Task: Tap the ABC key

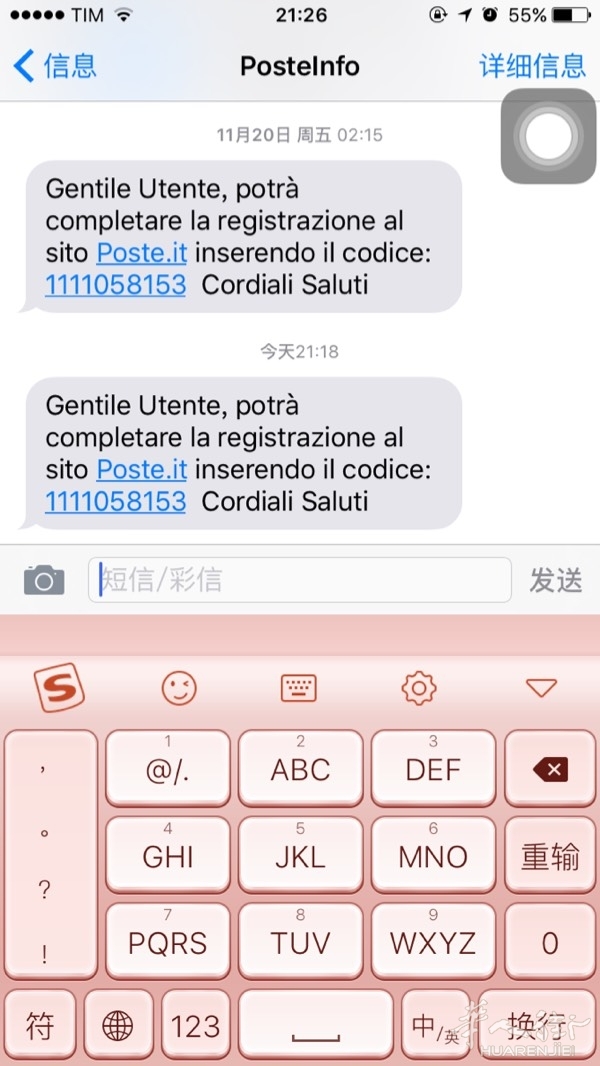Action: [300, 769]
